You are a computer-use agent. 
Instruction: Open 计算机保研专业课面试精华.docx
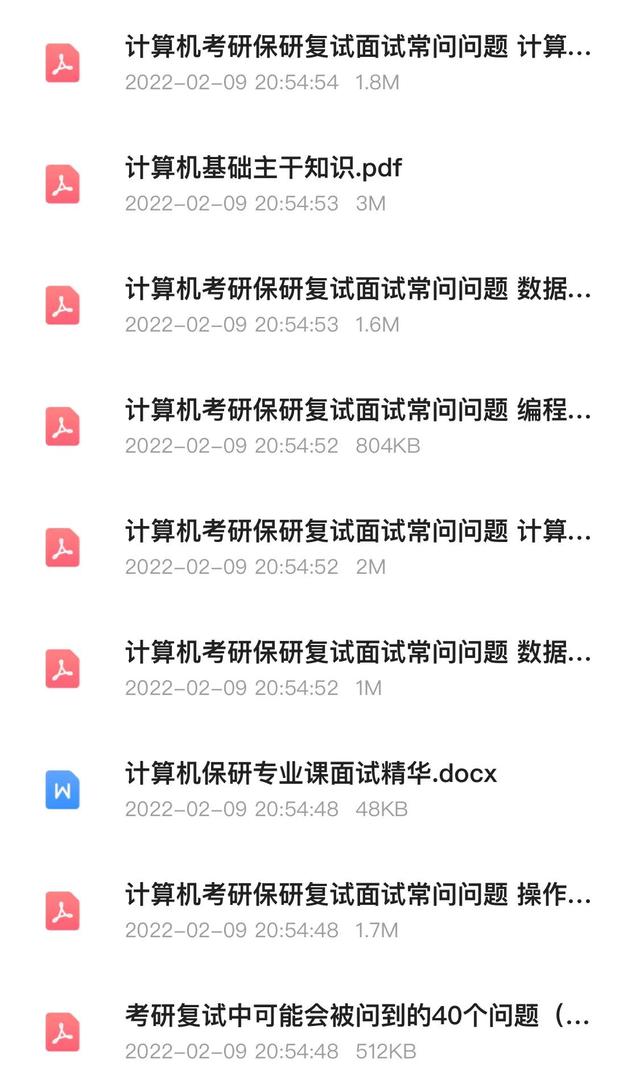pyautogui.click(x=310, y=774)
